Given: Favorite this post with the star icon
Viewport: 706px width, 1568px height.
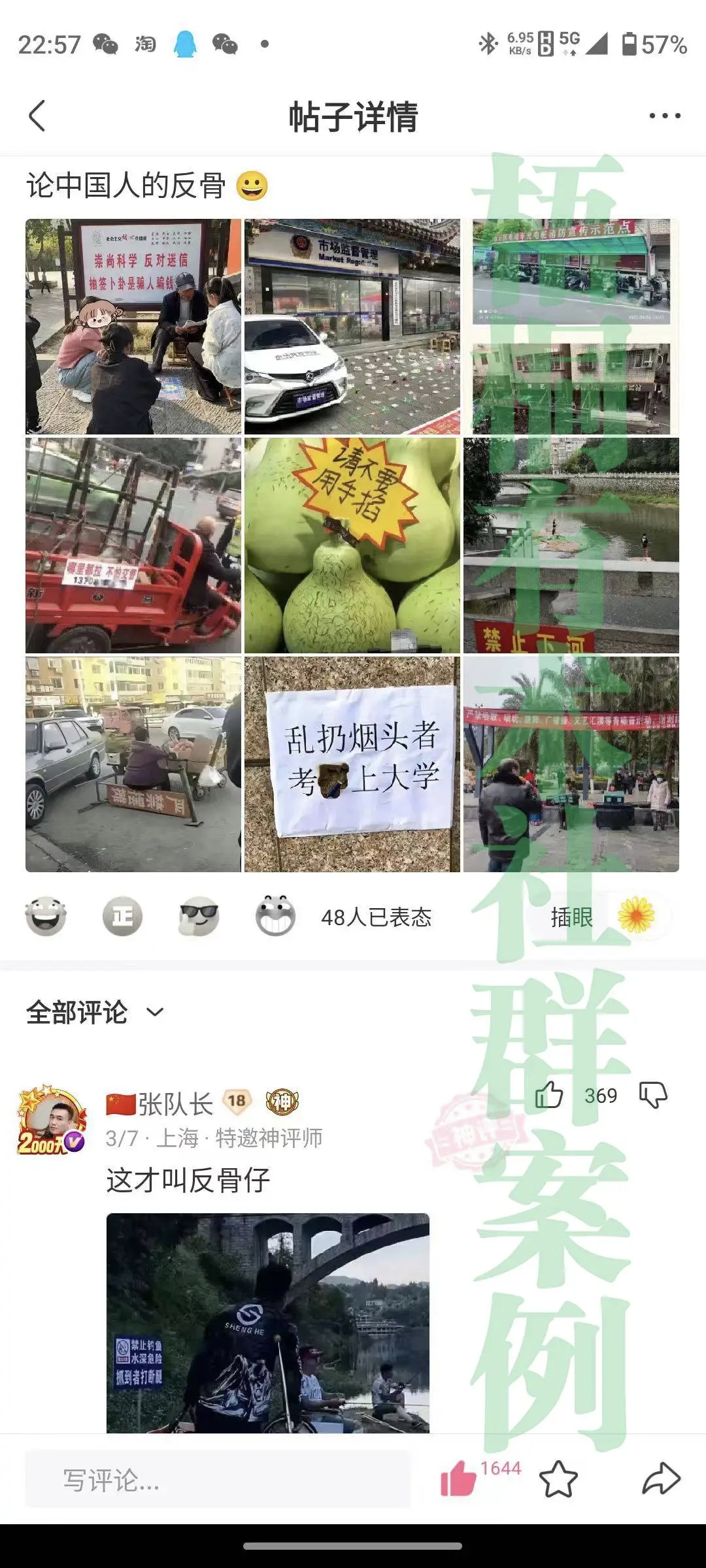Looking at the screenshot, I should coord(558,1480).
